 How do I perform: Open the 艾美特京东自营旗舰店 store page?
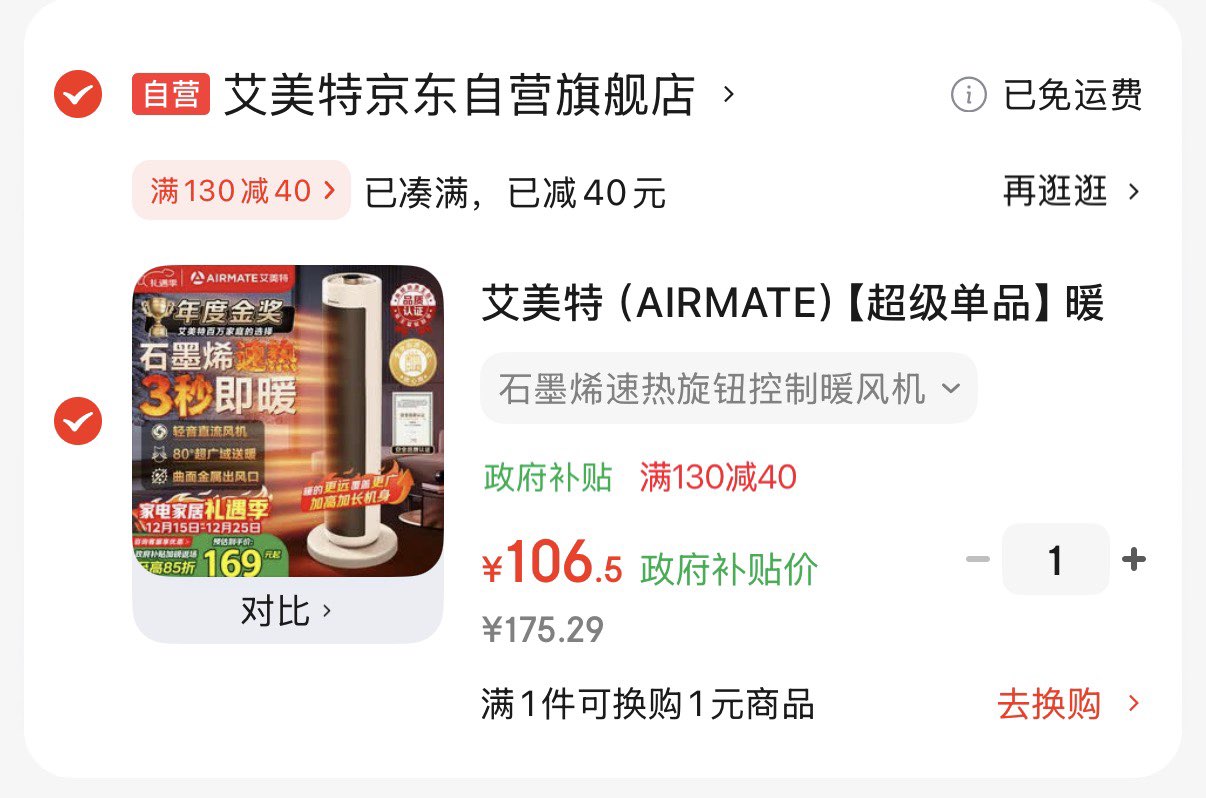pos(458,96)
